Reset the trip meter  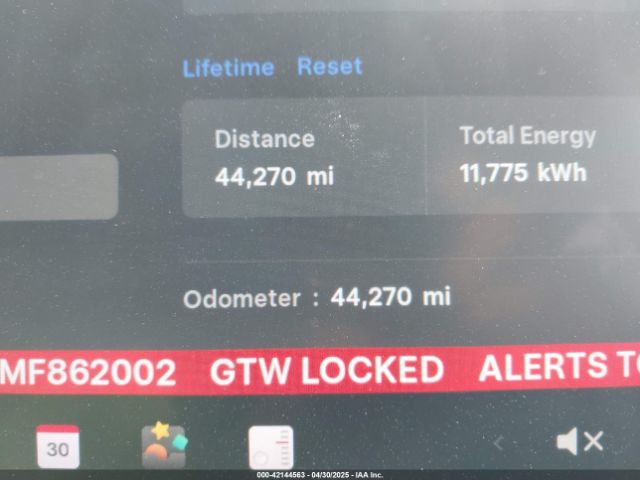click(329, 67)
